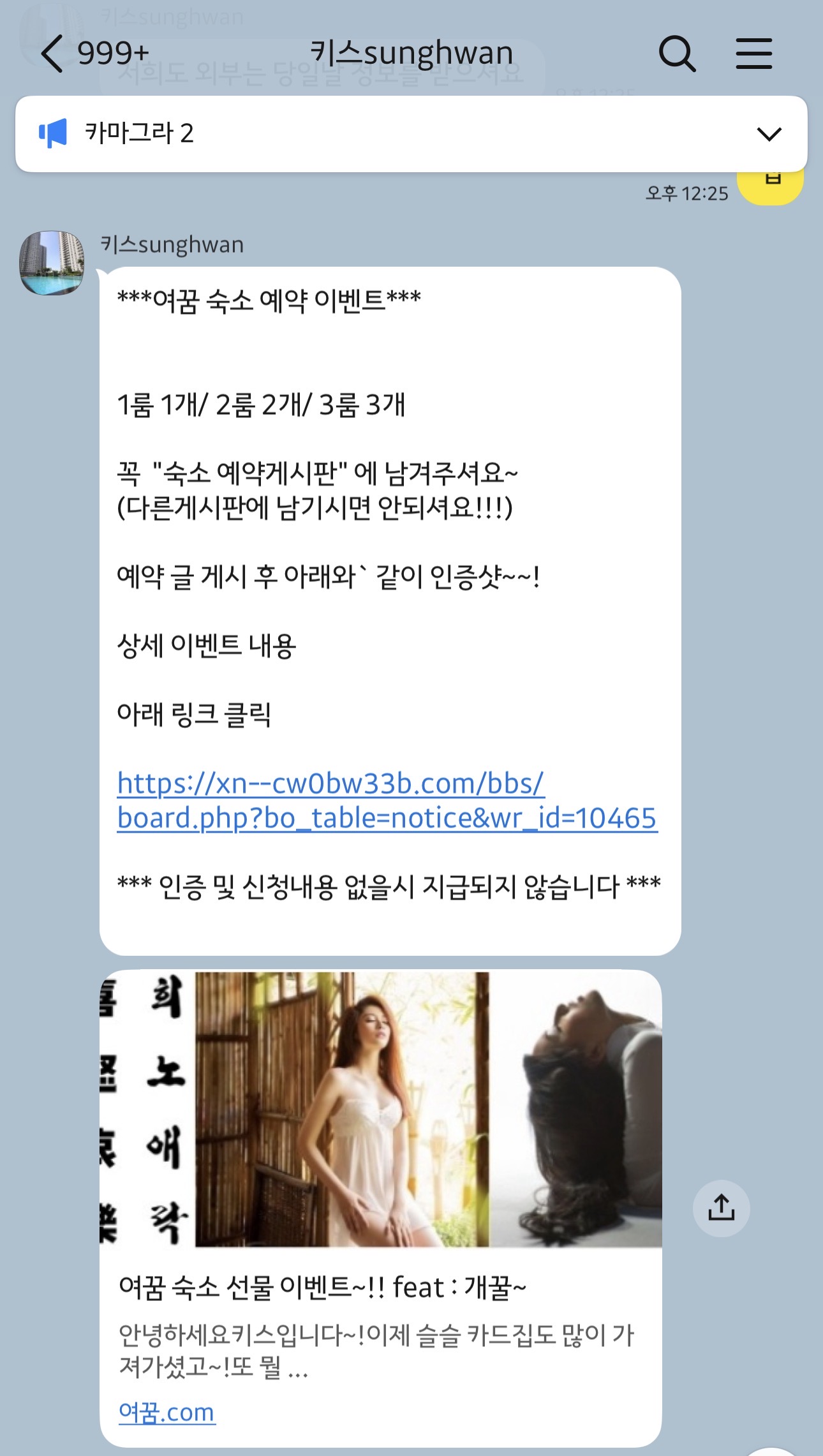The height and width of the screenshot is (1456, 823).
Task: Share the link preview message
Action: click(721, 1208)
